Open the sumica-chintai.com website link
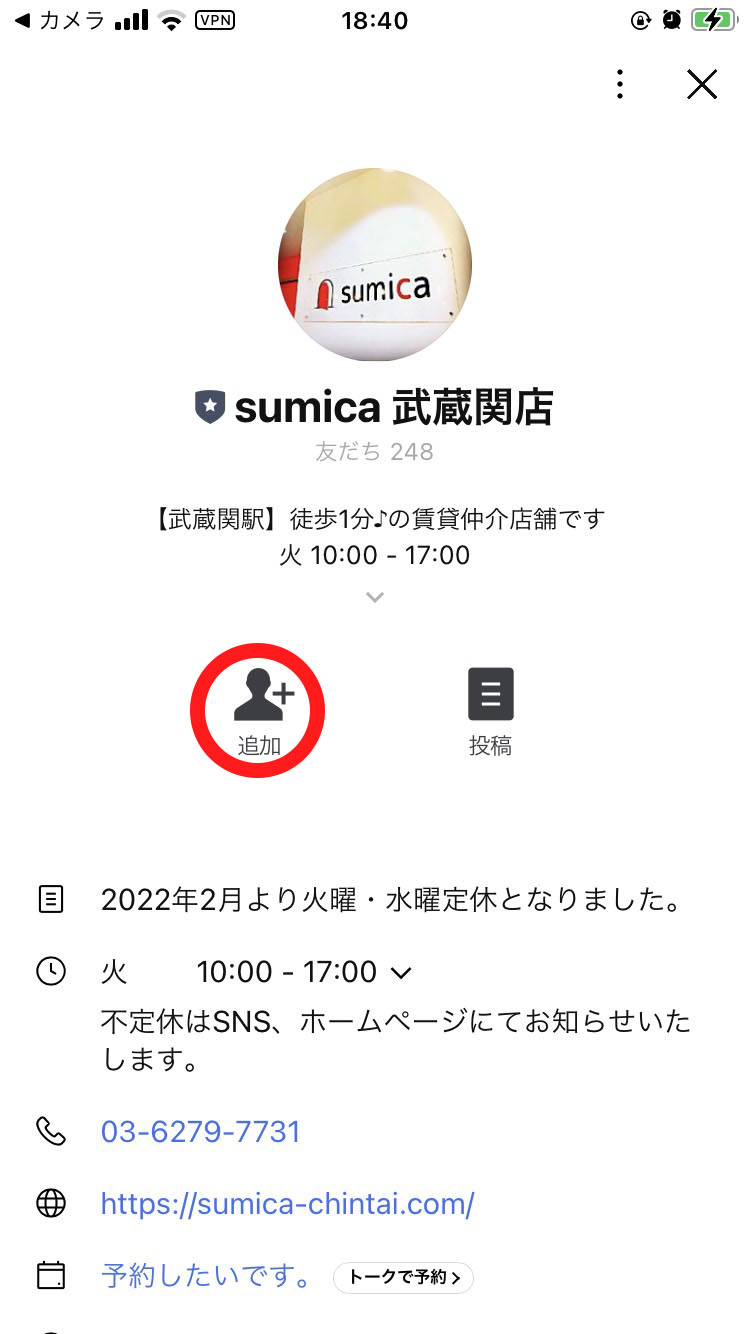The height and width of the screenshot is (1334, 750). [287, 1203]
